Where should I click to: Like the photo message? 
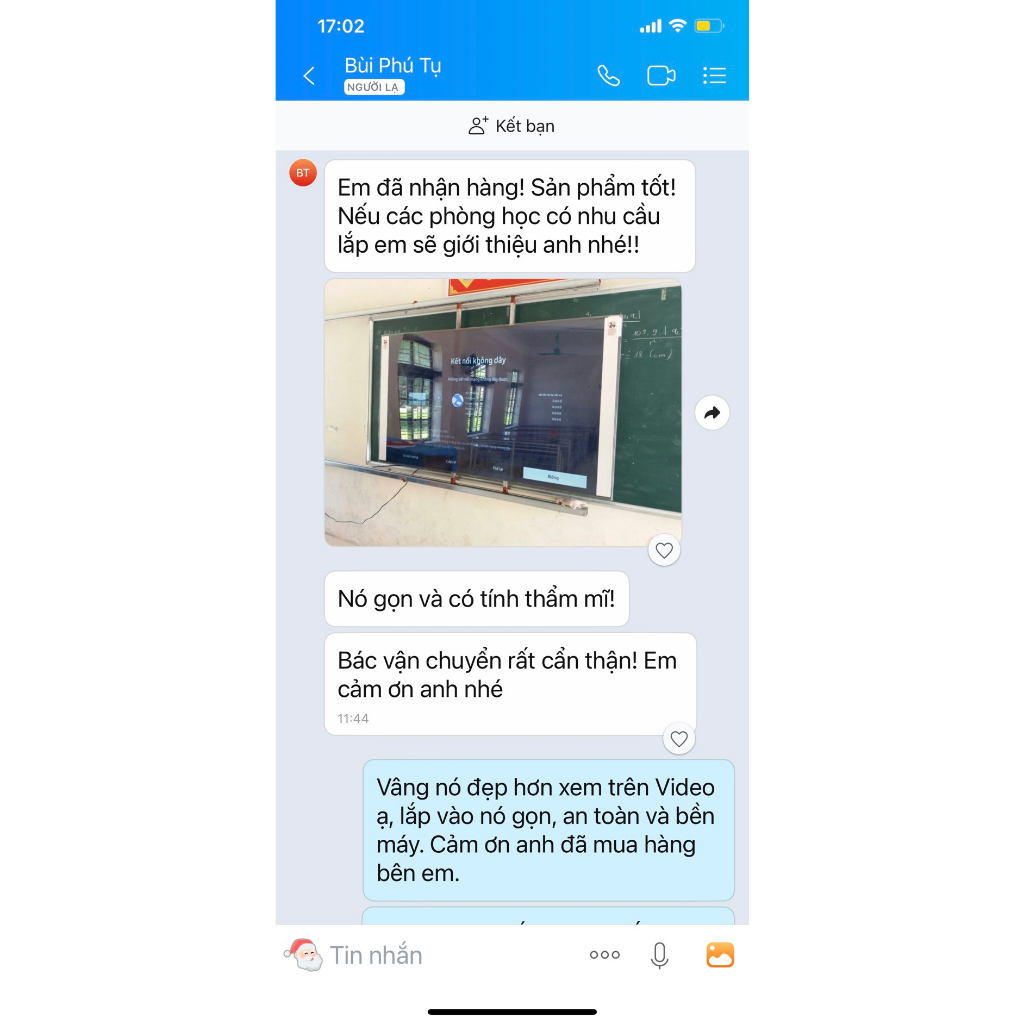click(x=664, y=550)
